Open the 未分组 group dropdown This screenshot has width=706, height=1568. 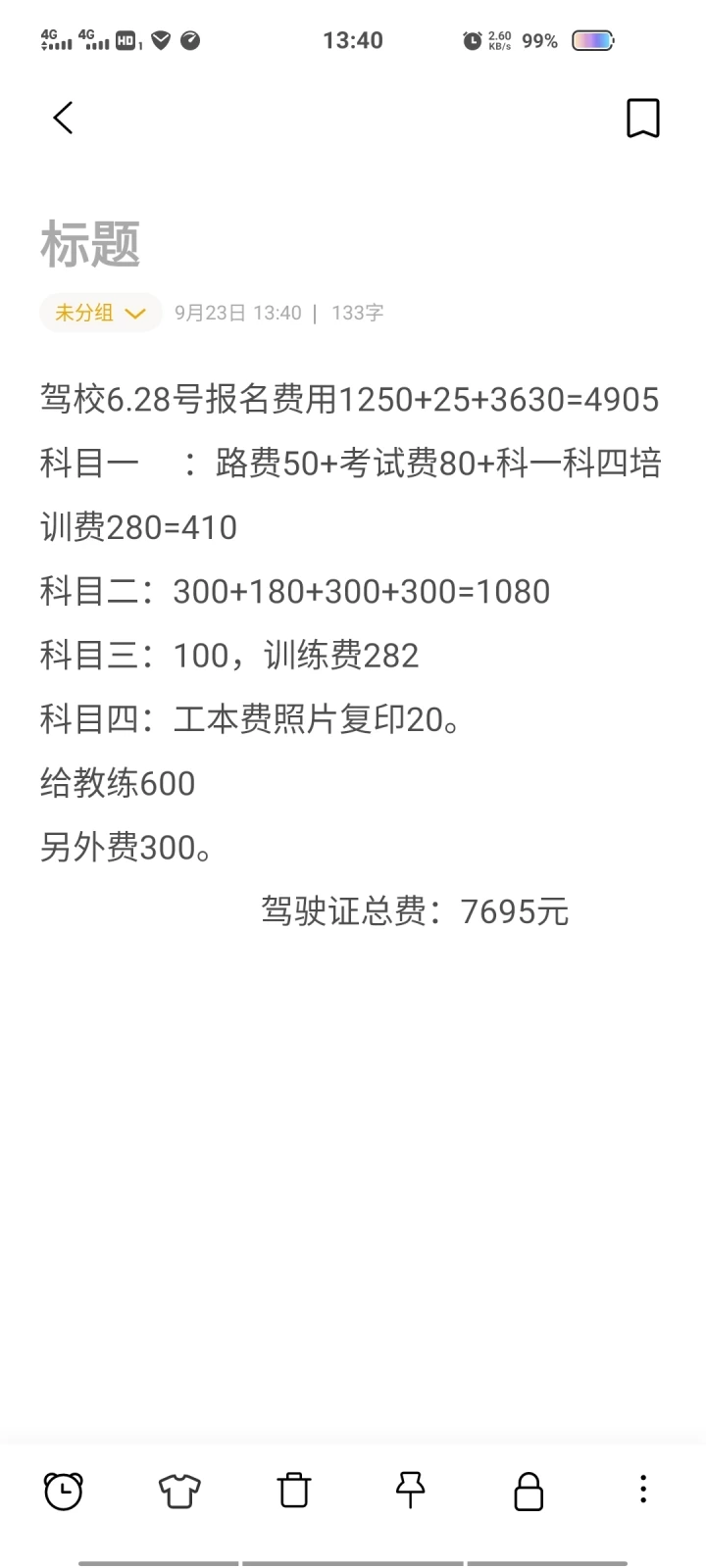[101, 313]
